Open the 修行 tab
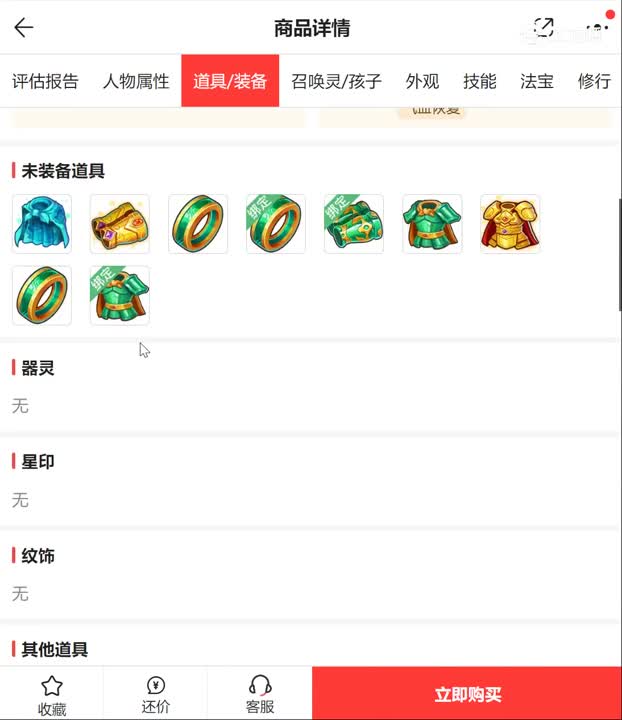The image size is (622, 720). (x=594, y=81)
